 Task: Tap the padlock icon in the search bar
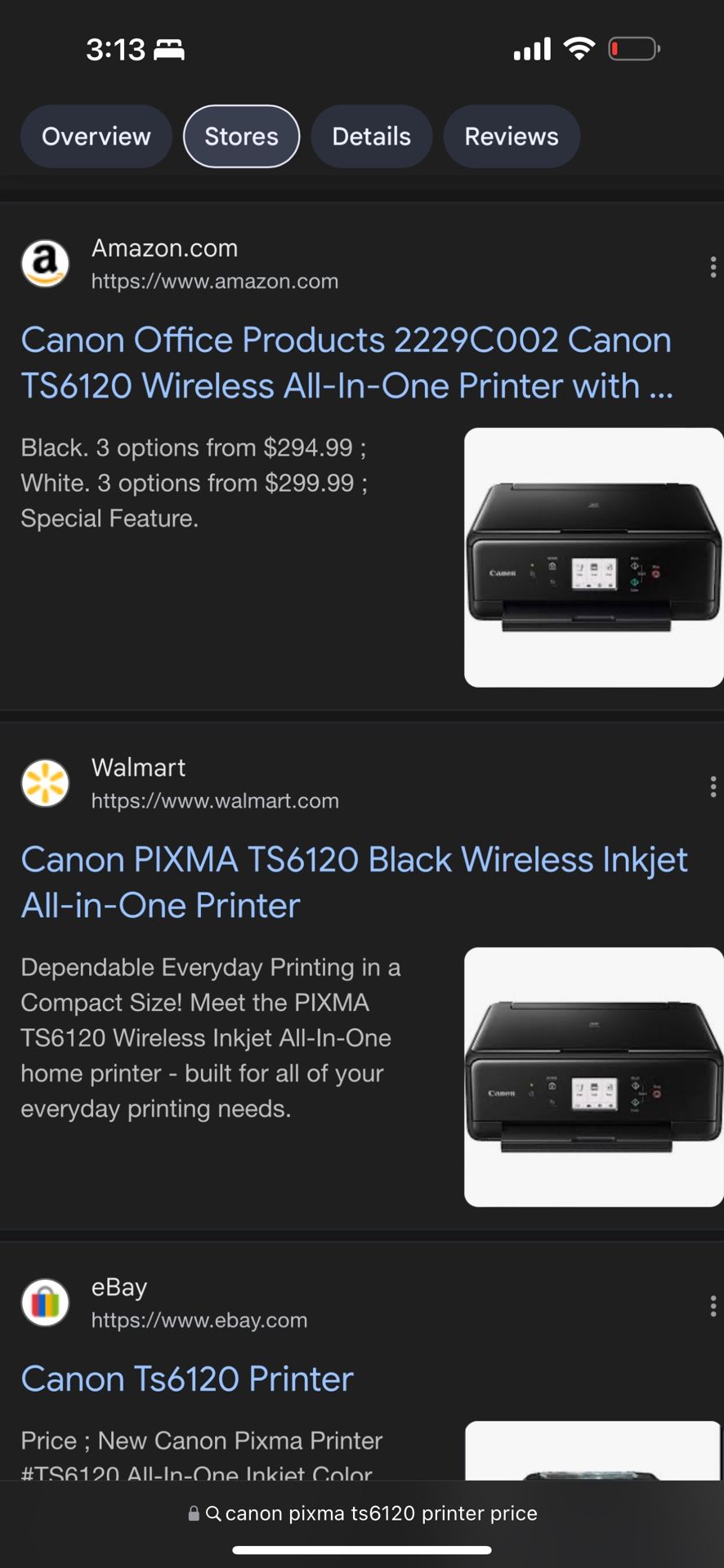[x=193, y=1512]
